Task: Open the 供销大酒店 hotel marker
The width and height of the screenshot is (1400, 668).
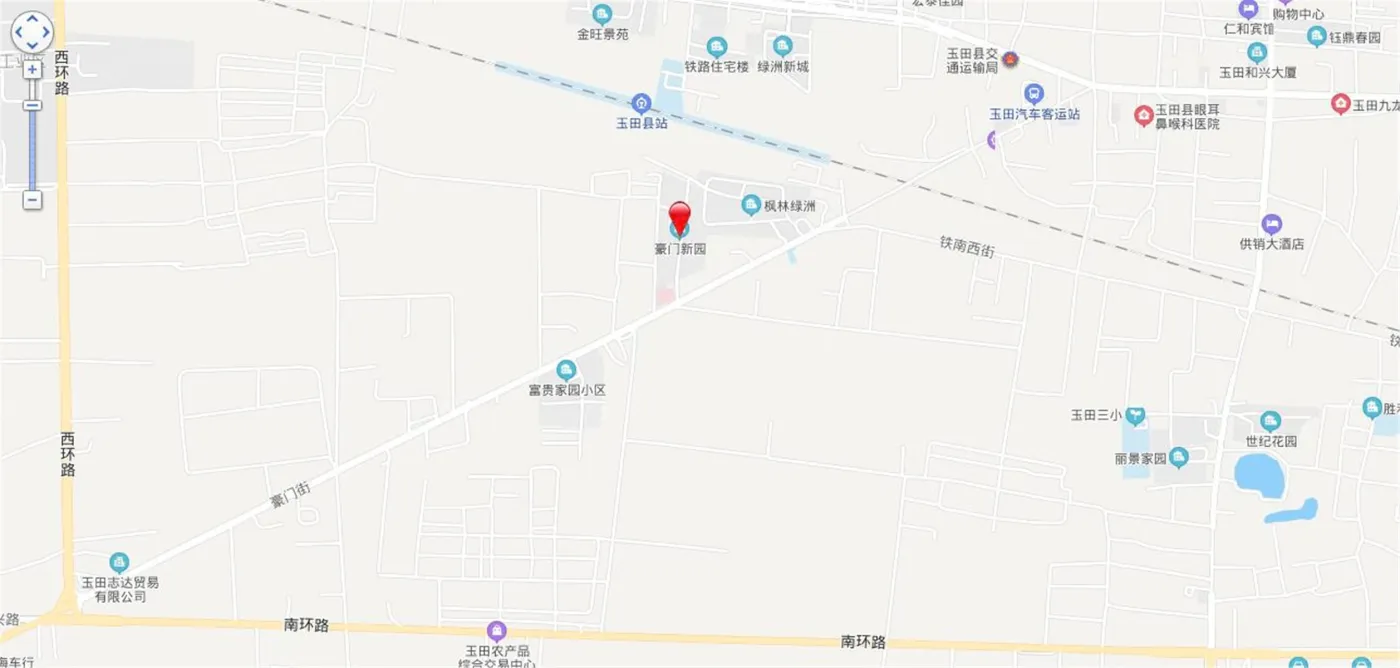Action: 1271,223
